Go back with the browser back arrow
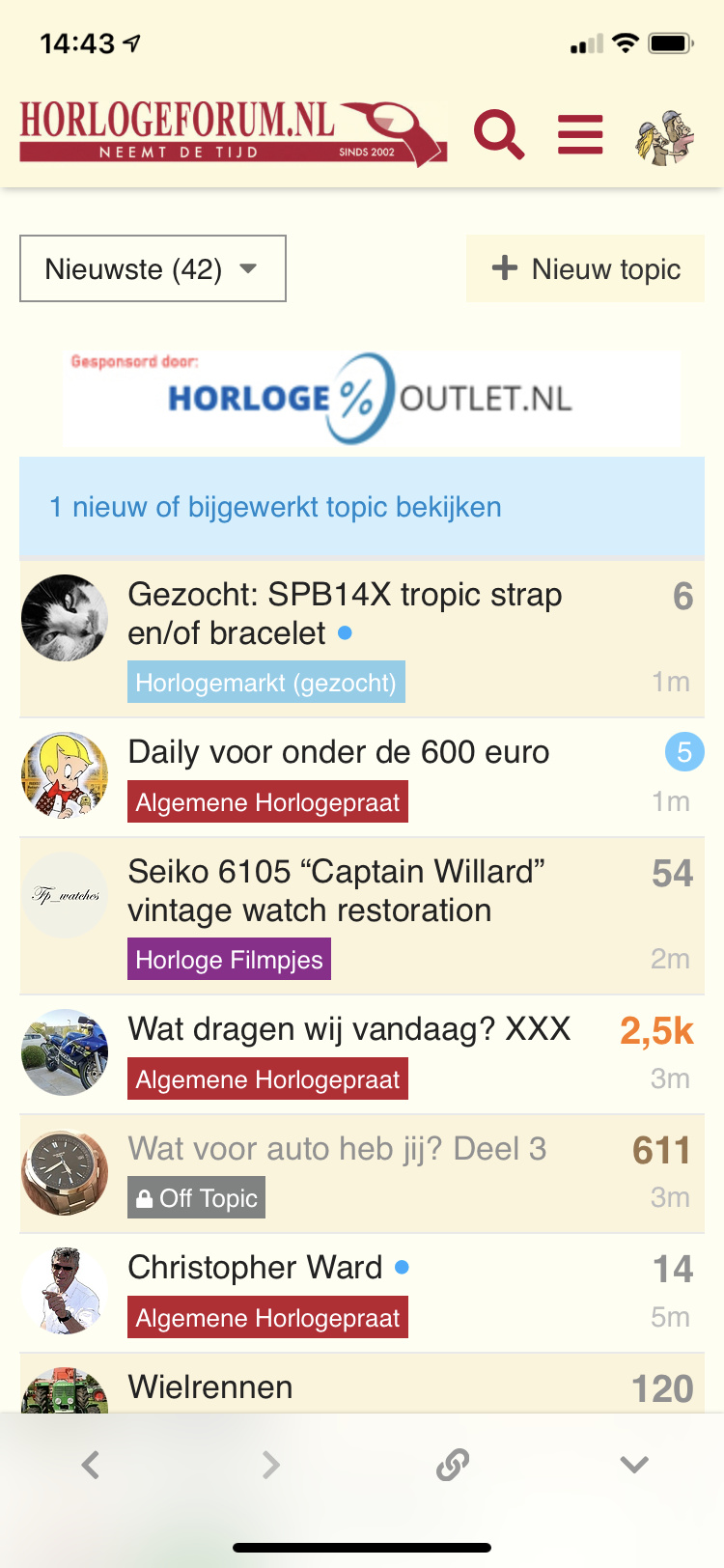724x1568 pixels. [x=91, y=1465]
